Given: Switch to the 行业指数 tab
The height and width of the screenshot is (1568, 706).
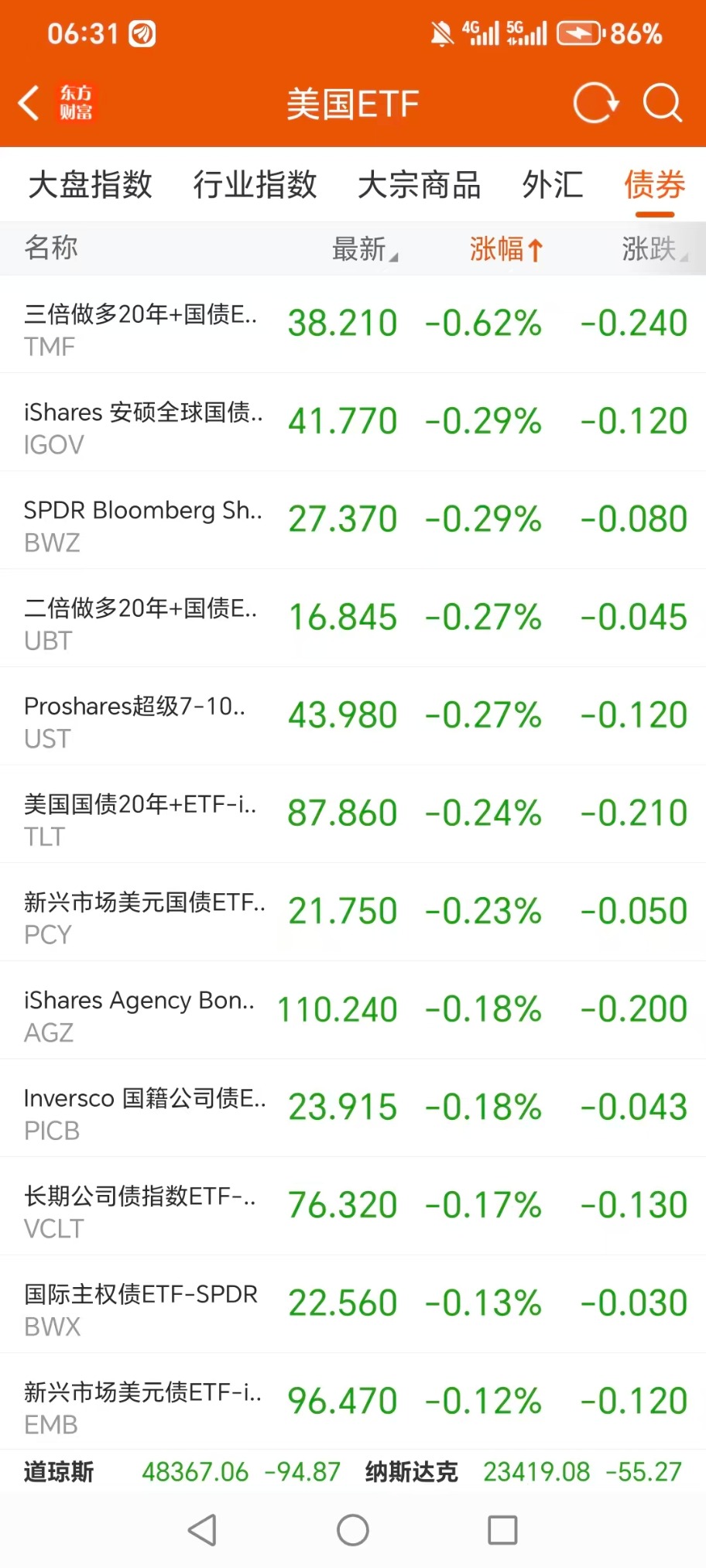Looking at the screenshot, I should [x=255, y=185].
